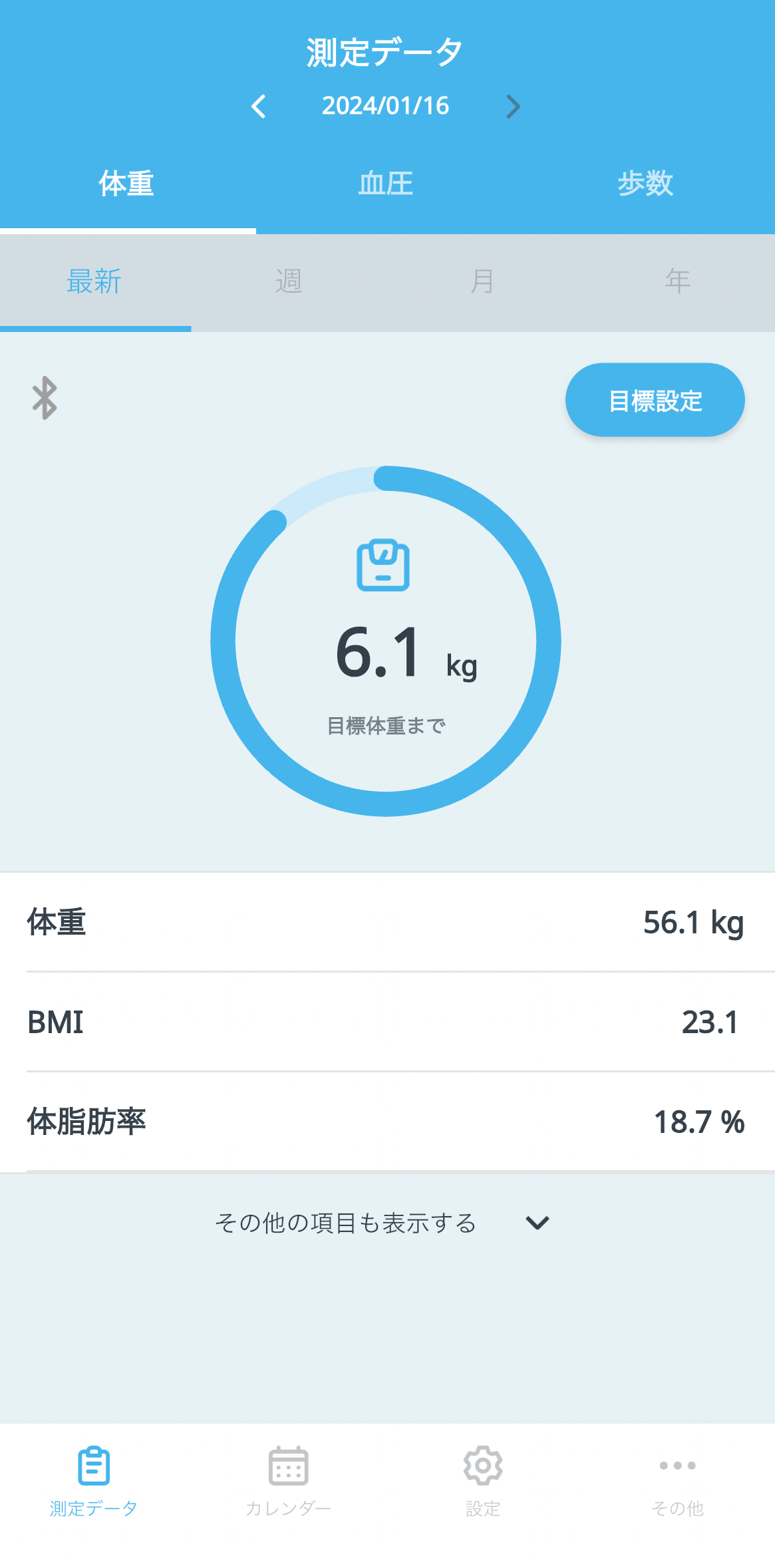Open the 設定 tab
The image size is (775, 1568).
pos(482,1478)
